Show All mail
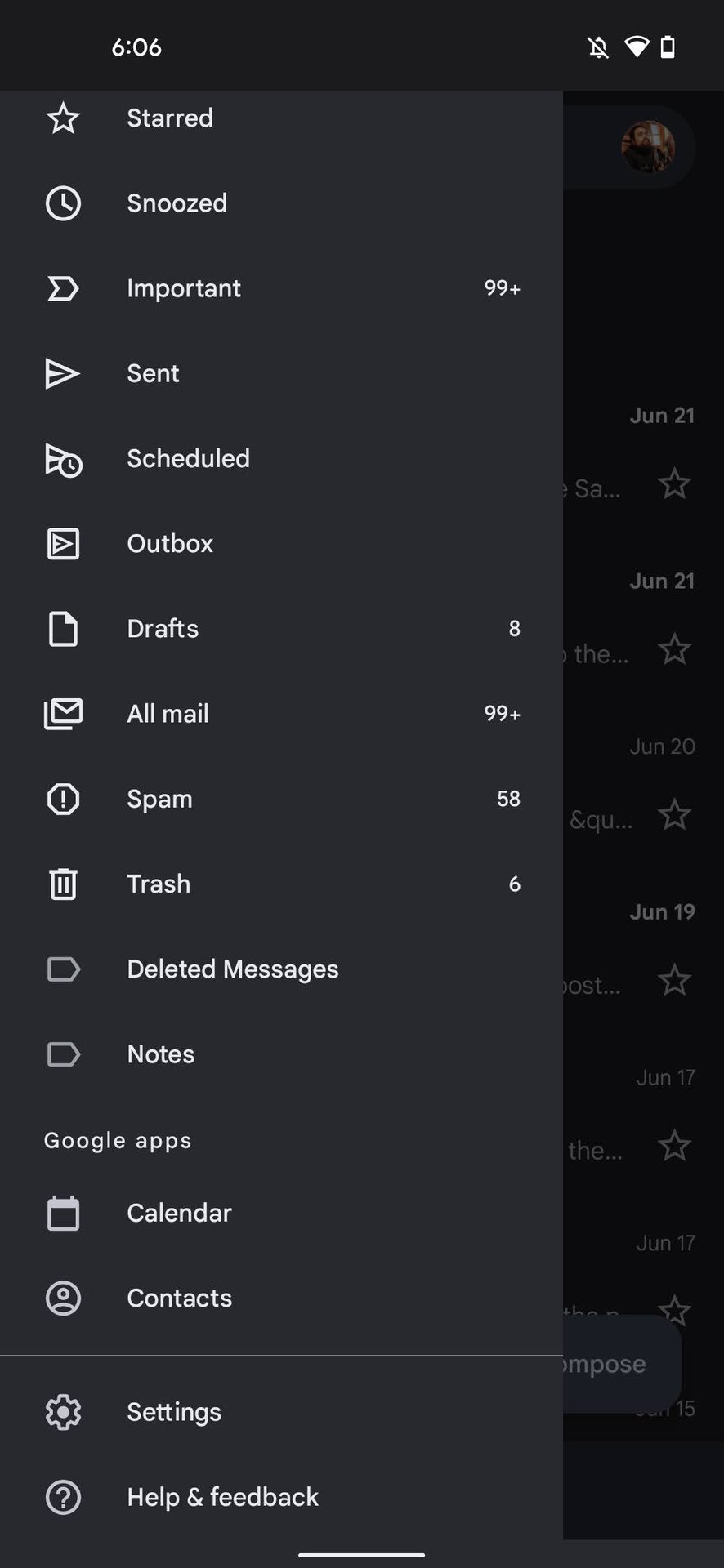 168,714
